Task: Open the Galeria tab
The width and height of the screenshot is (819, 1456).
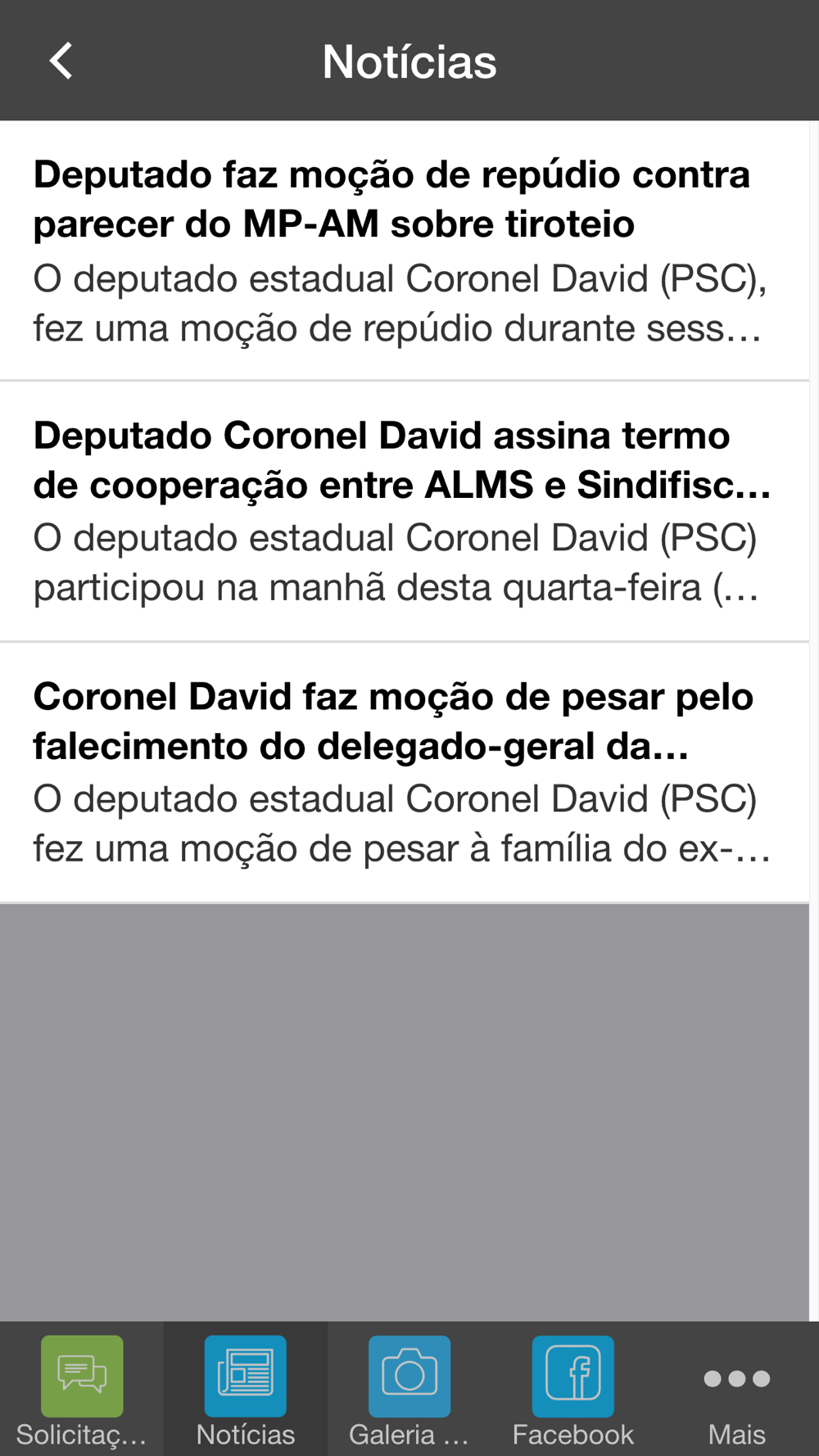Action: coord(409,1390)
